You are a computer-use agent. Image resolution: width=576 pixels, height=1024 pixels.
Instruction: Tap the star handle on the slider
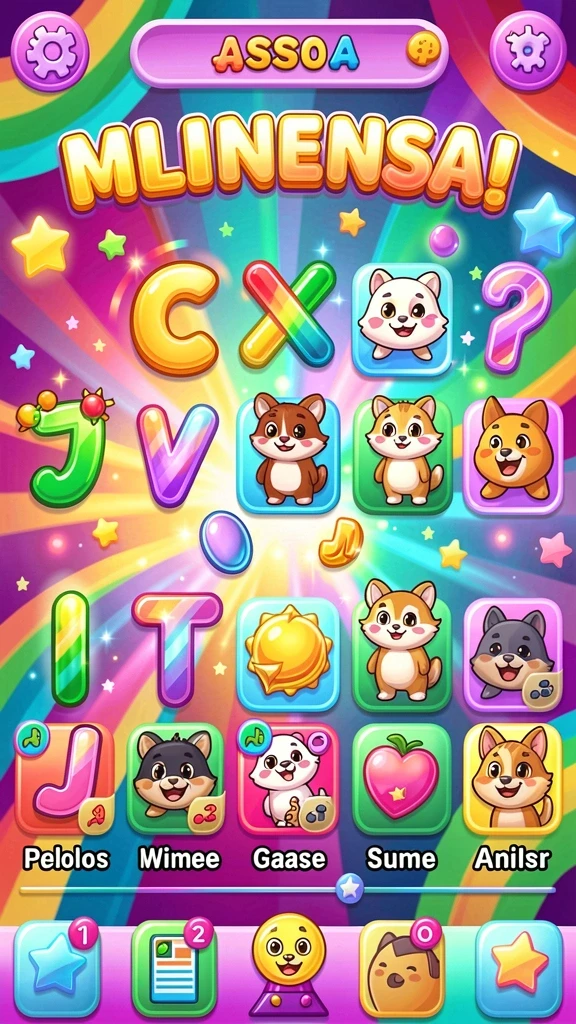349,888
